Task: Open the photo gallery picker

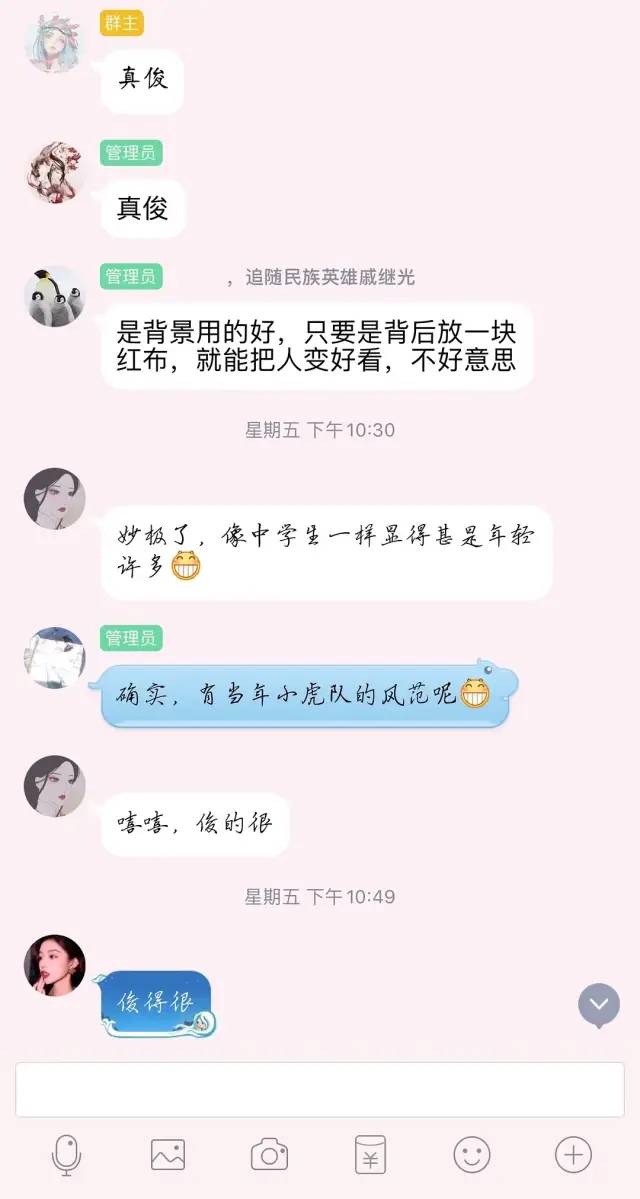Action: pyautogui.click(x=167, y=1155)
